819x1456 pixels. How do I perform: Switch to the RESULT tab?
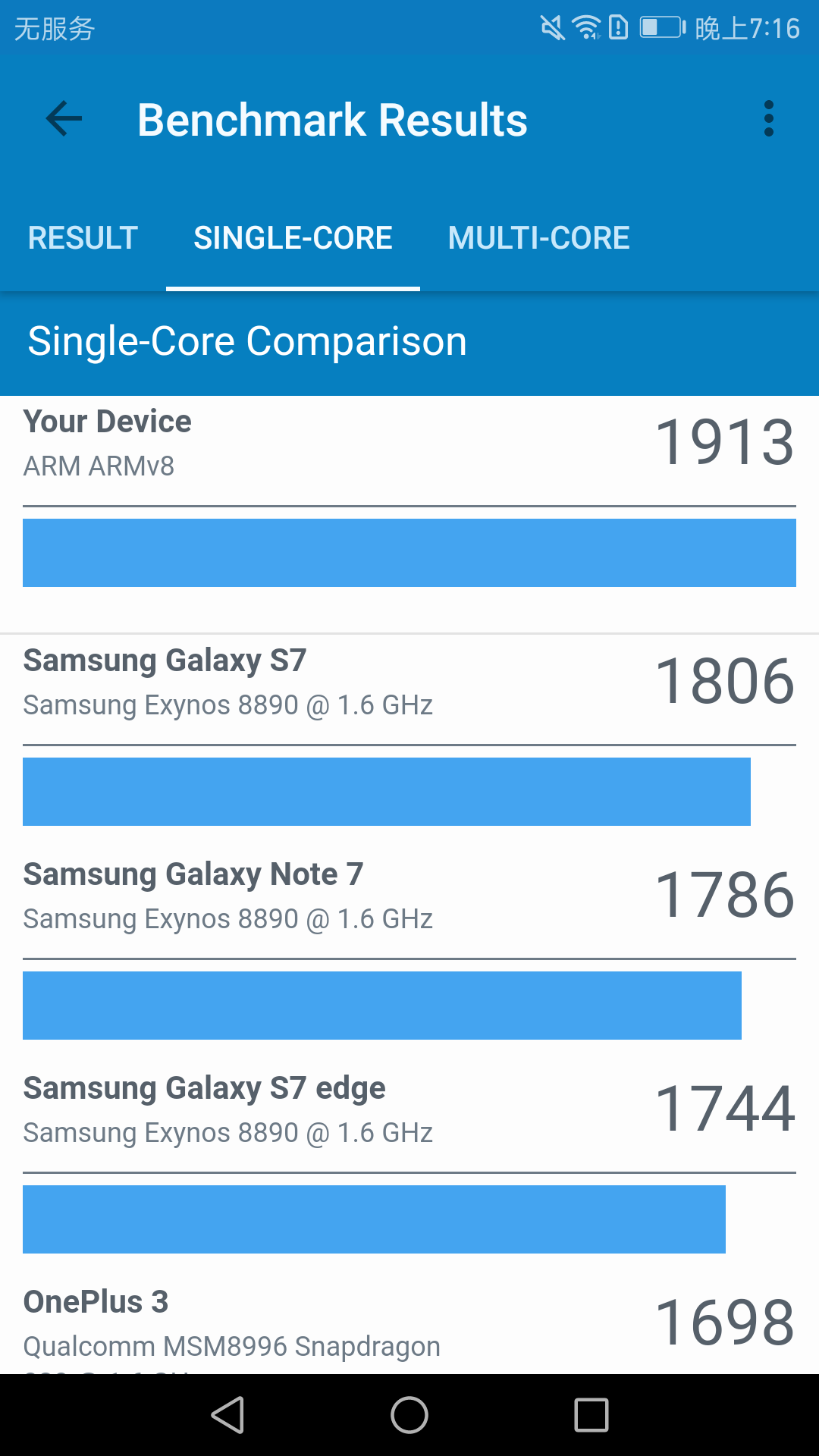[x=83, y=238]
